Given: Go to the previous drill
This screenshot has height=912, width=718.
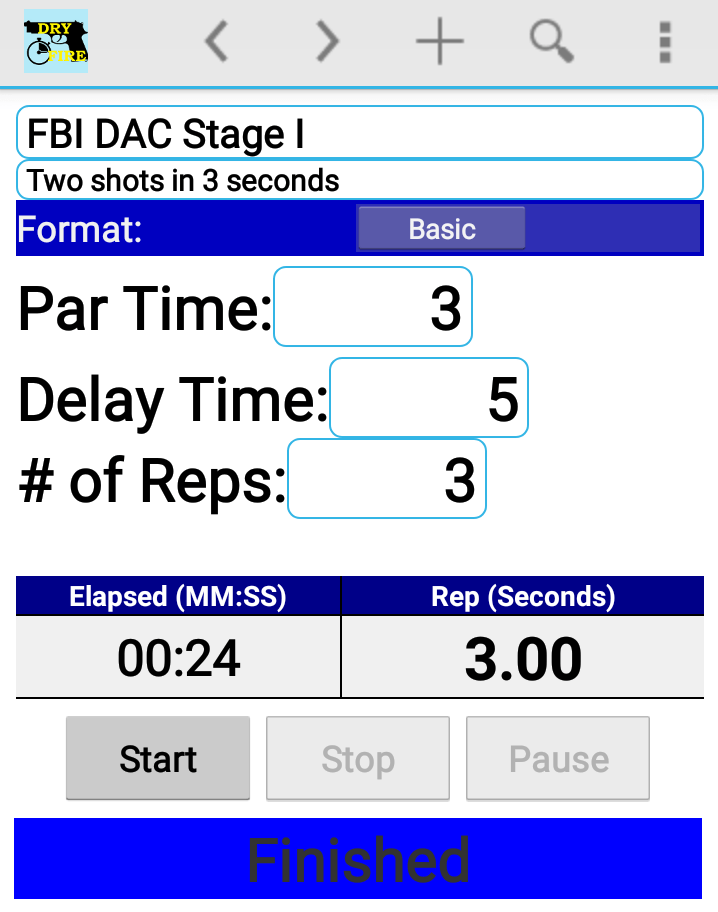Looking at the screenshot, I should (x=216, y=42).
